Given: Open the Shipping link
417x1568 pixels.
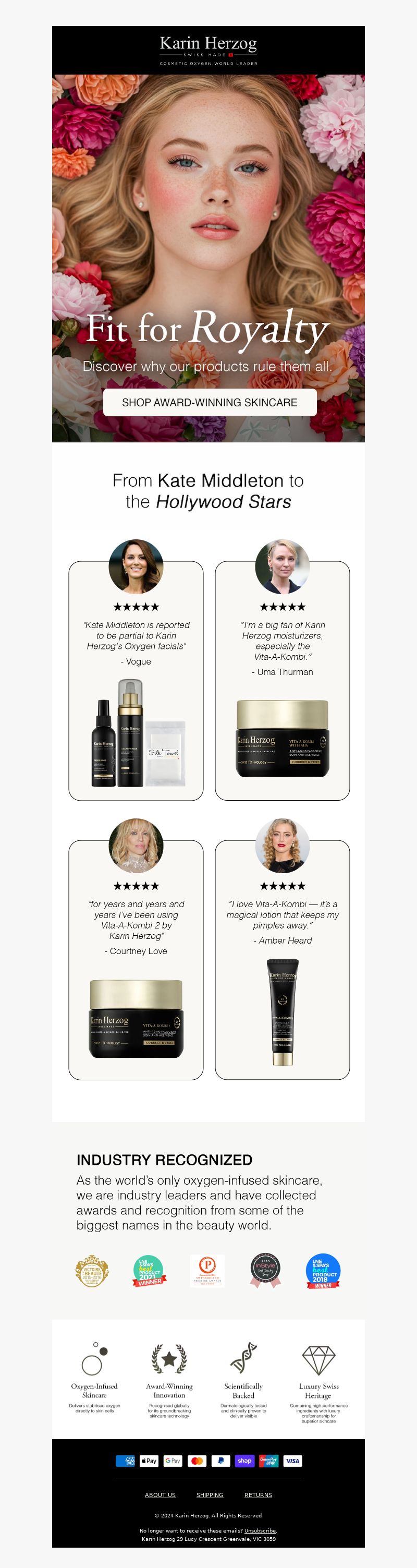Looking at the screenshot, I should 210,1494.
